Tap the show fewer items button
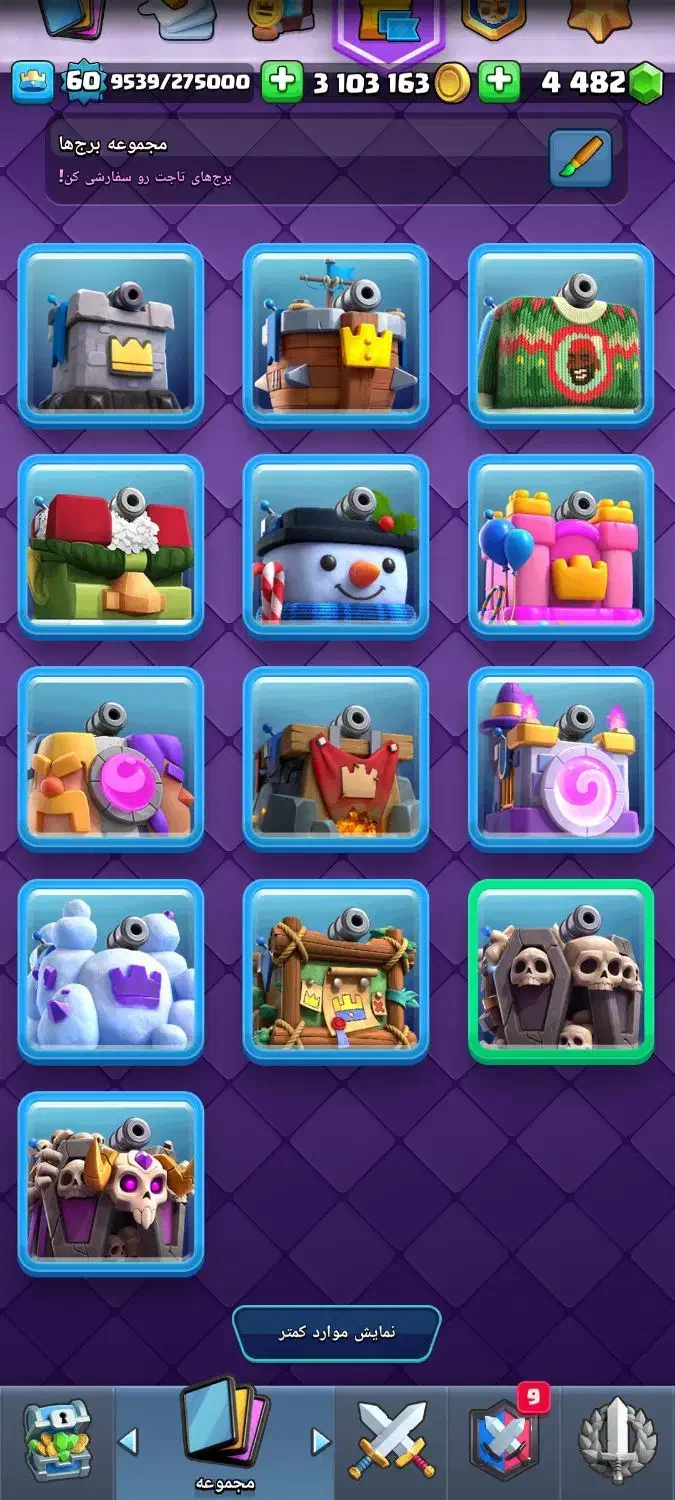The image size is (675, 1500). tap(337, 1333)
